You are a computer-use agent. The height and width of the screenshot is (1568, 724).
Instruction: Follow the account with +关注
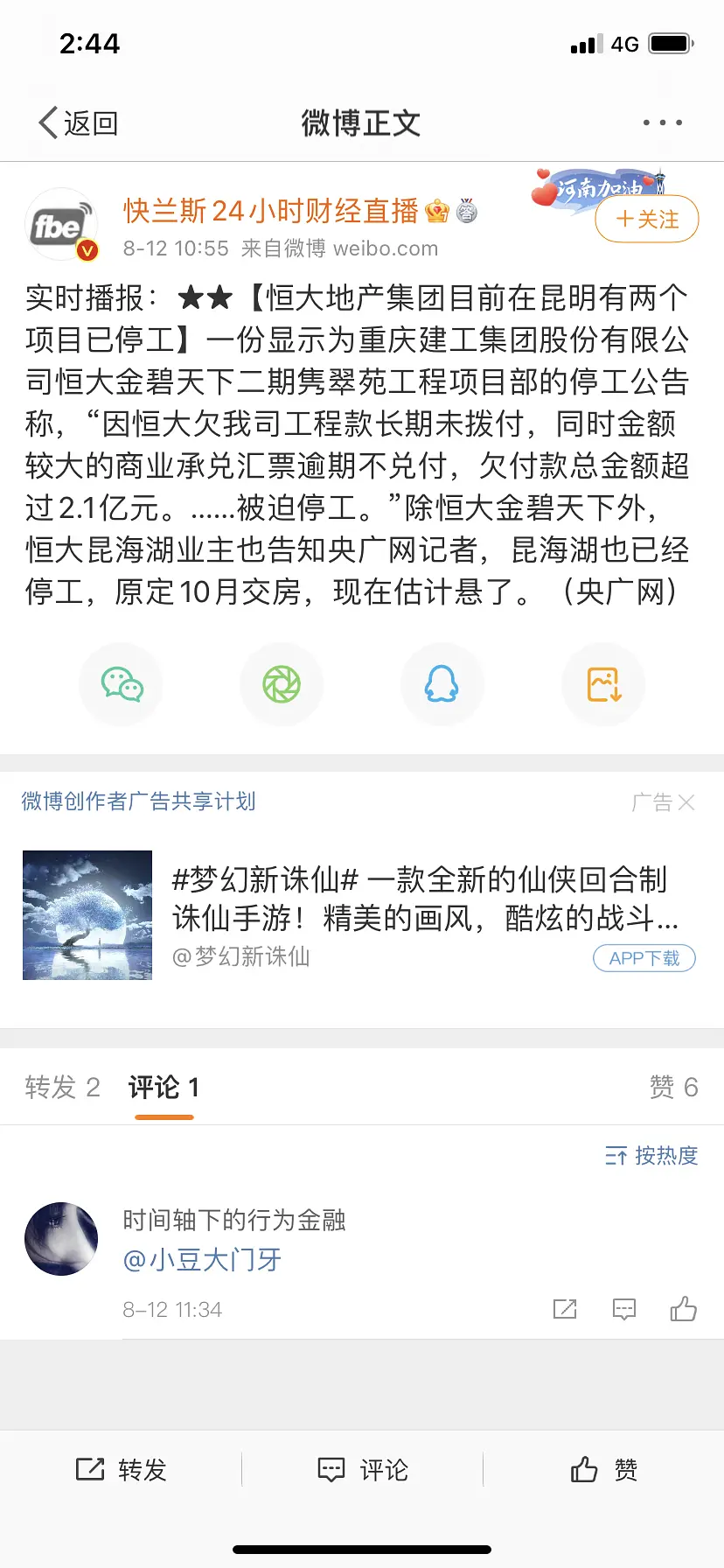coord(646,219)
